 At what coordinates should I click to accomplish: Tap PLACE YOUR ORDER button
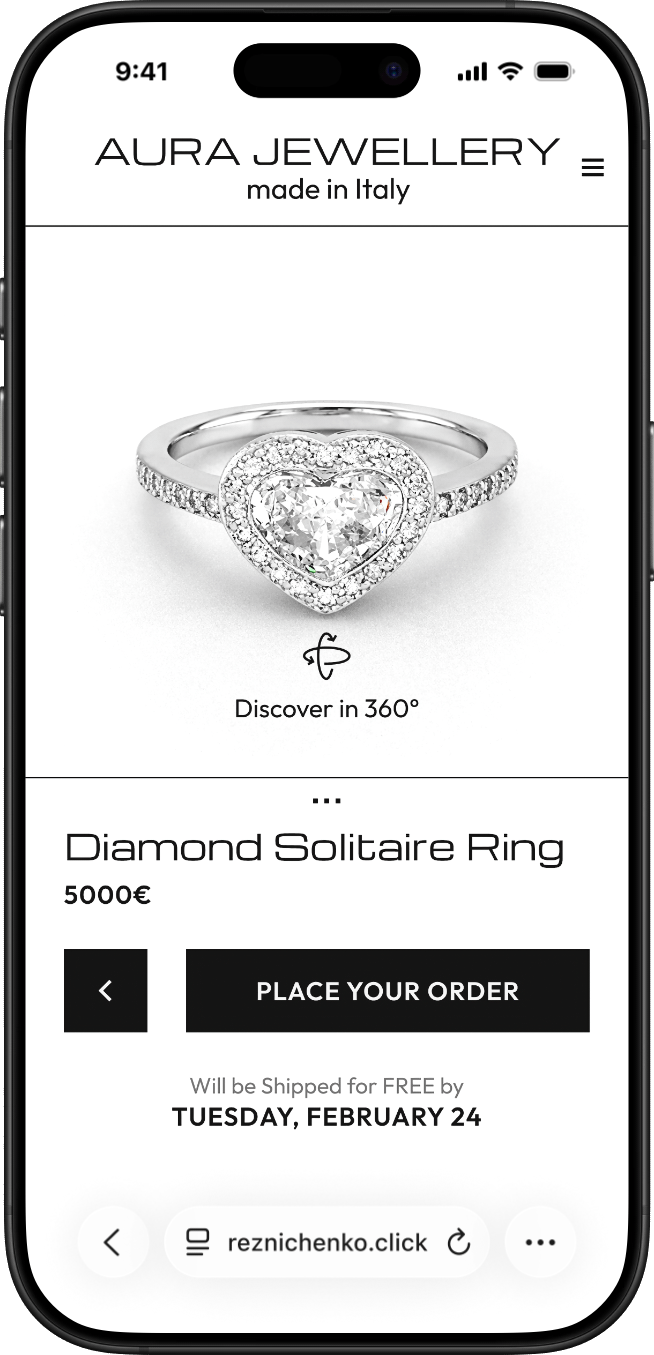tap(387, 990)
